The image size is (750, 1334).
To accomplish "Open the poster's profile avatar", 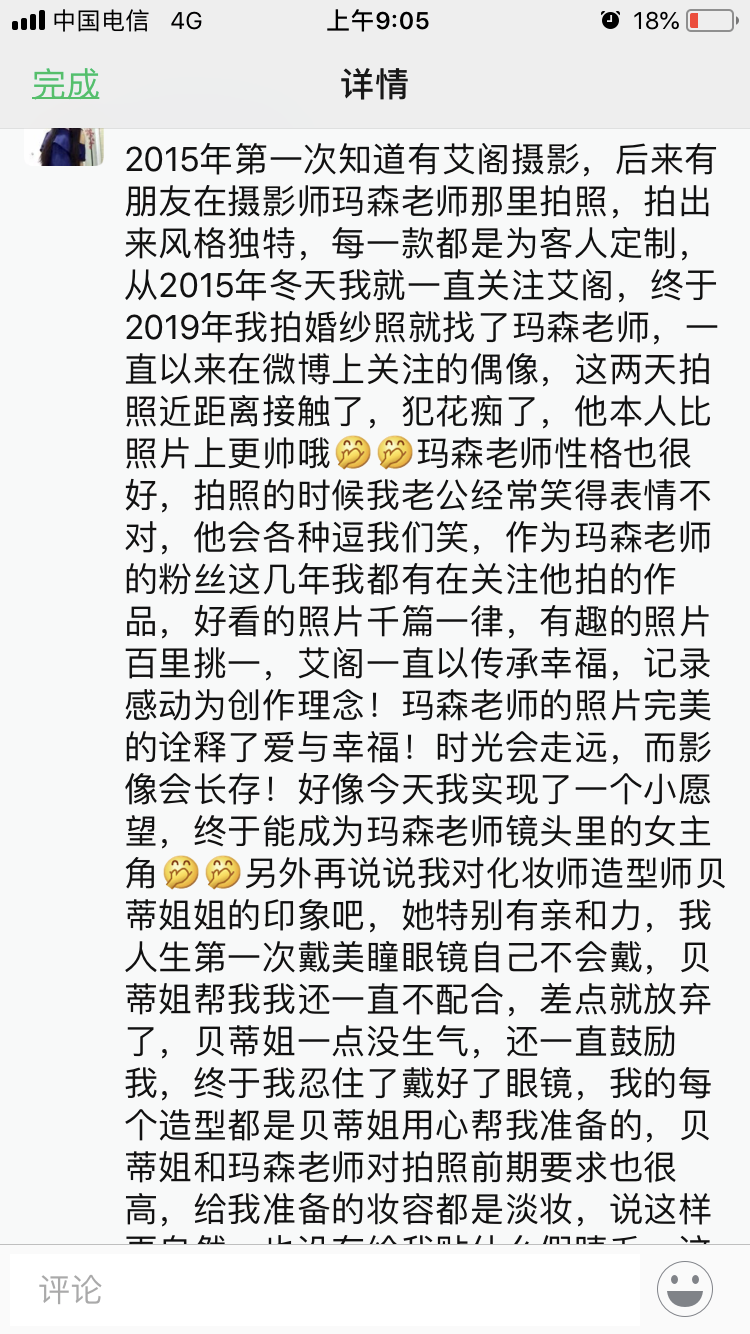I will click(65, 147).
